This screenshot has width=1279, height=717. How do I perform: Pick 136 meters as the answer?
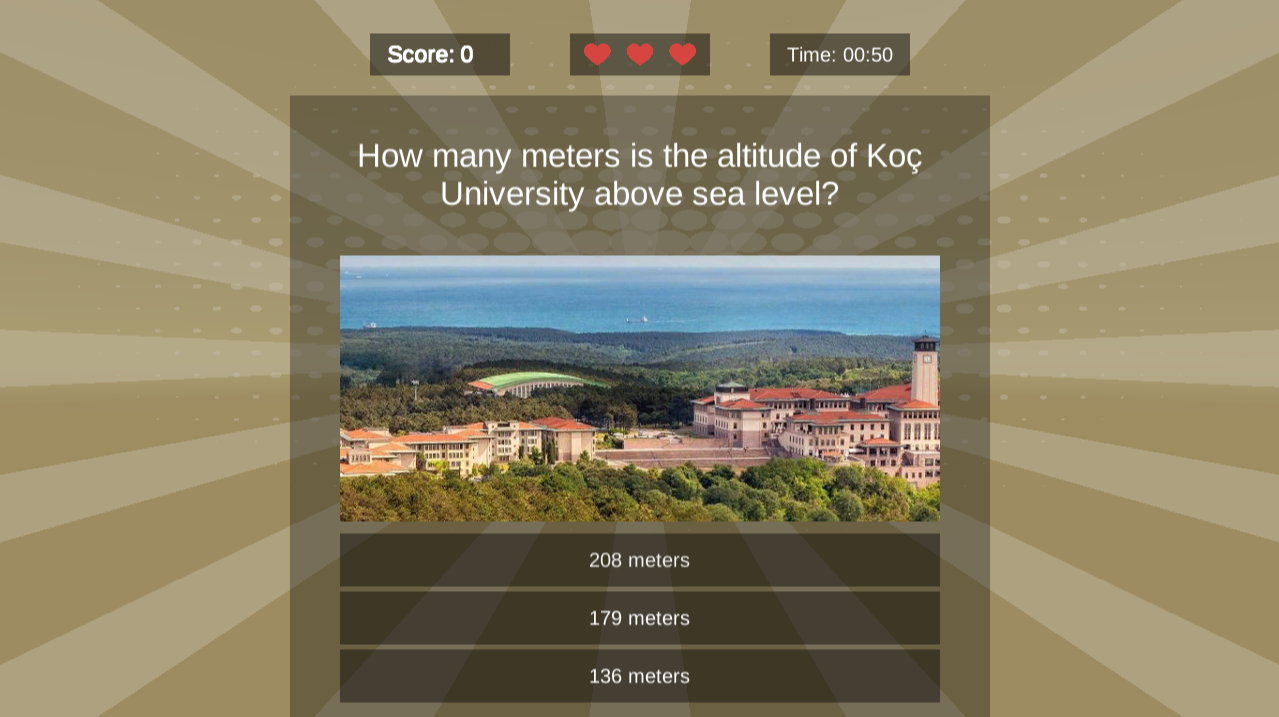[x=639, y=676]
